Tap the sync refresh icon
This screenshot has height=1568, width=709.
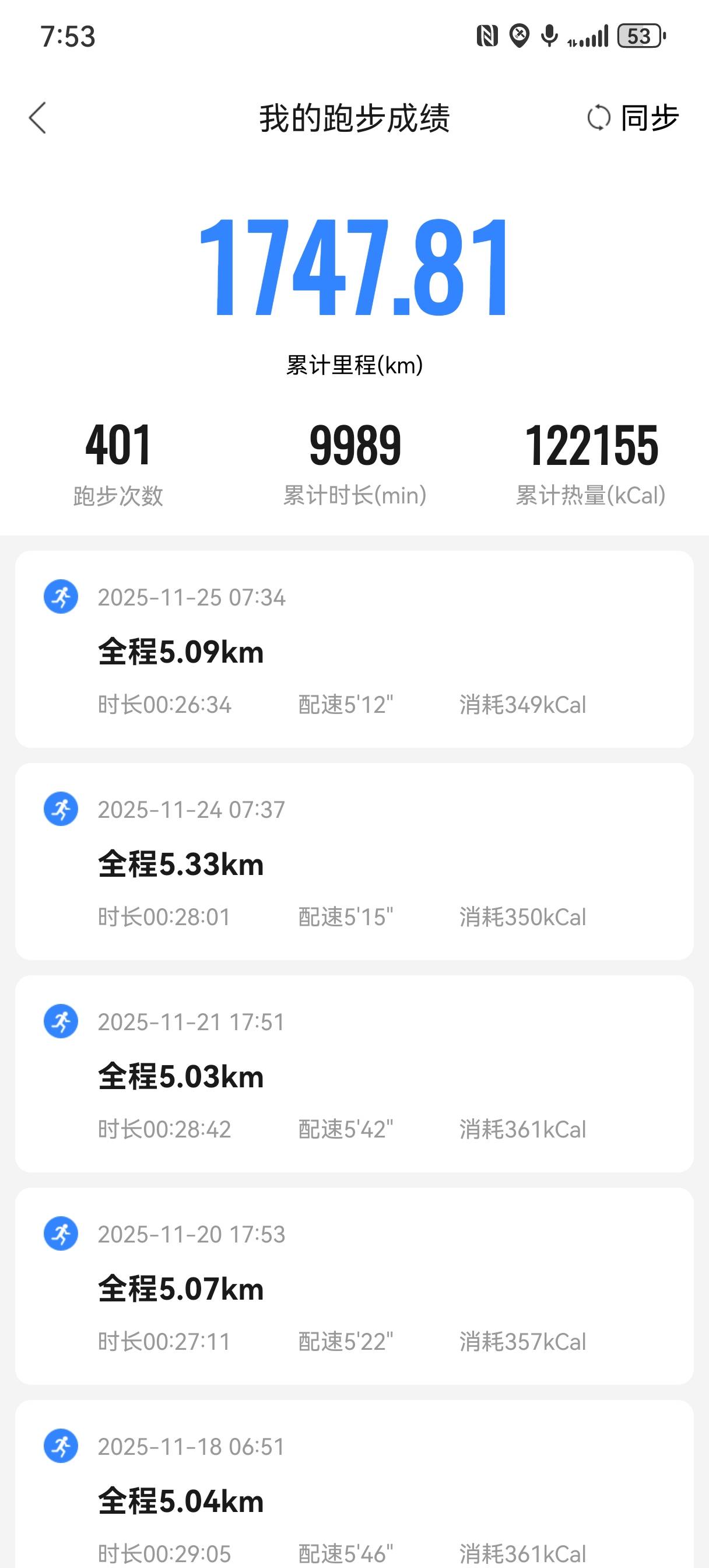(599, 118)
